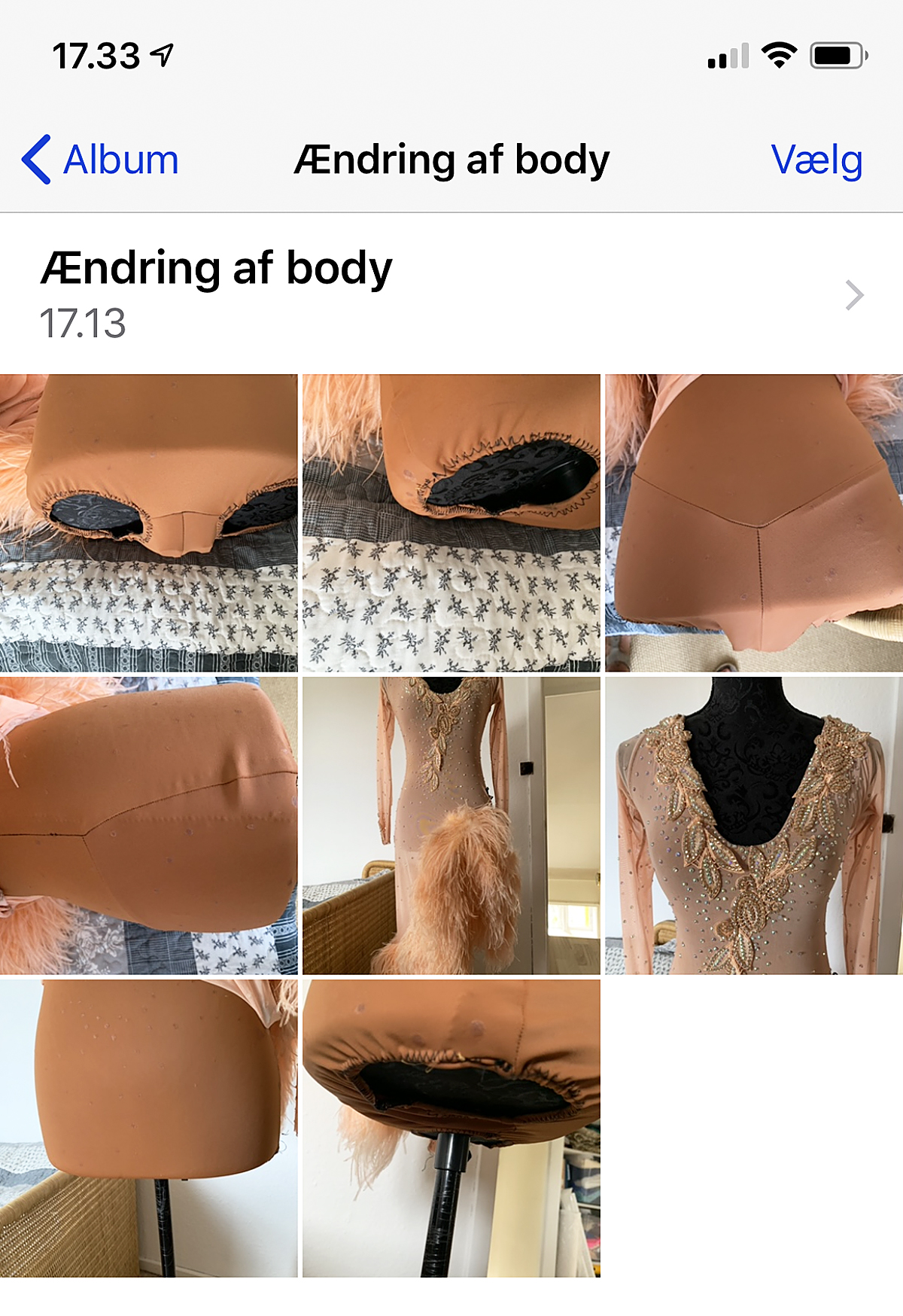The width and height of the screenshot is (903, 1316).
Task: Open close-up photo of bodysuit side seam
Action: (149, 825)
